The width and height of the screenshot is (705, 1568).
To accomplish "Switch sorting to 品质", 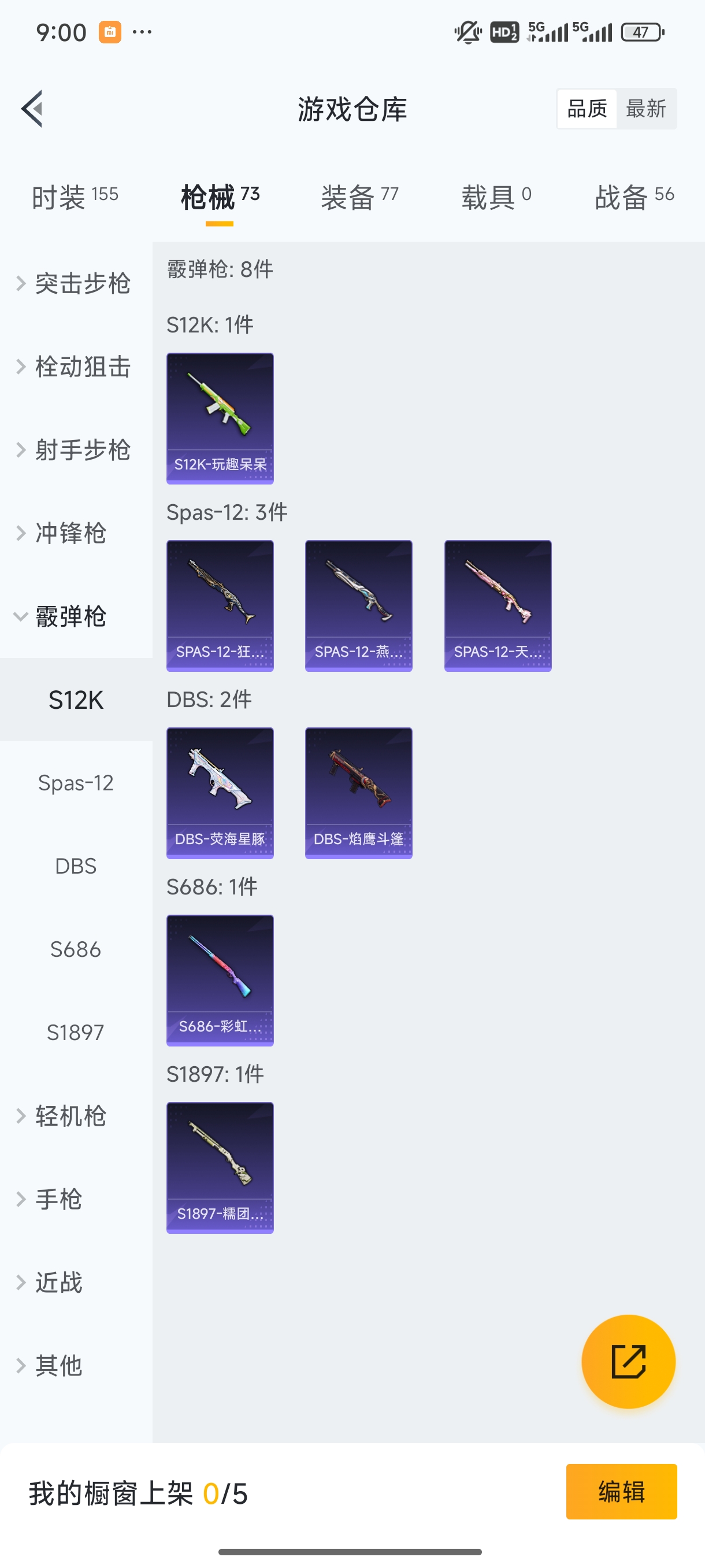I will [x=586, y=108].
